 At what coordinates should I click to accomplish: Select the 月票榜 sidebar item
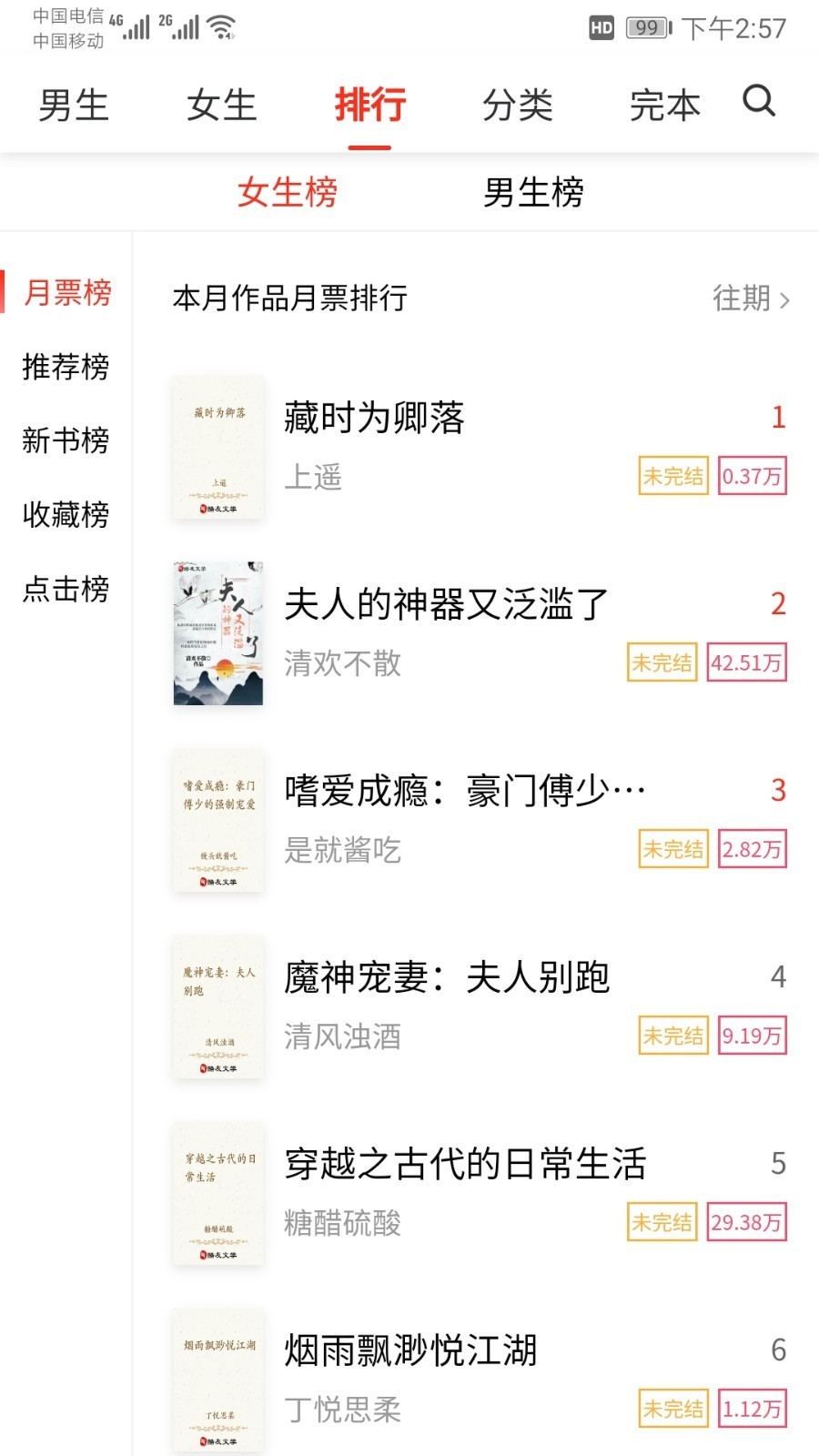point(68,294)
